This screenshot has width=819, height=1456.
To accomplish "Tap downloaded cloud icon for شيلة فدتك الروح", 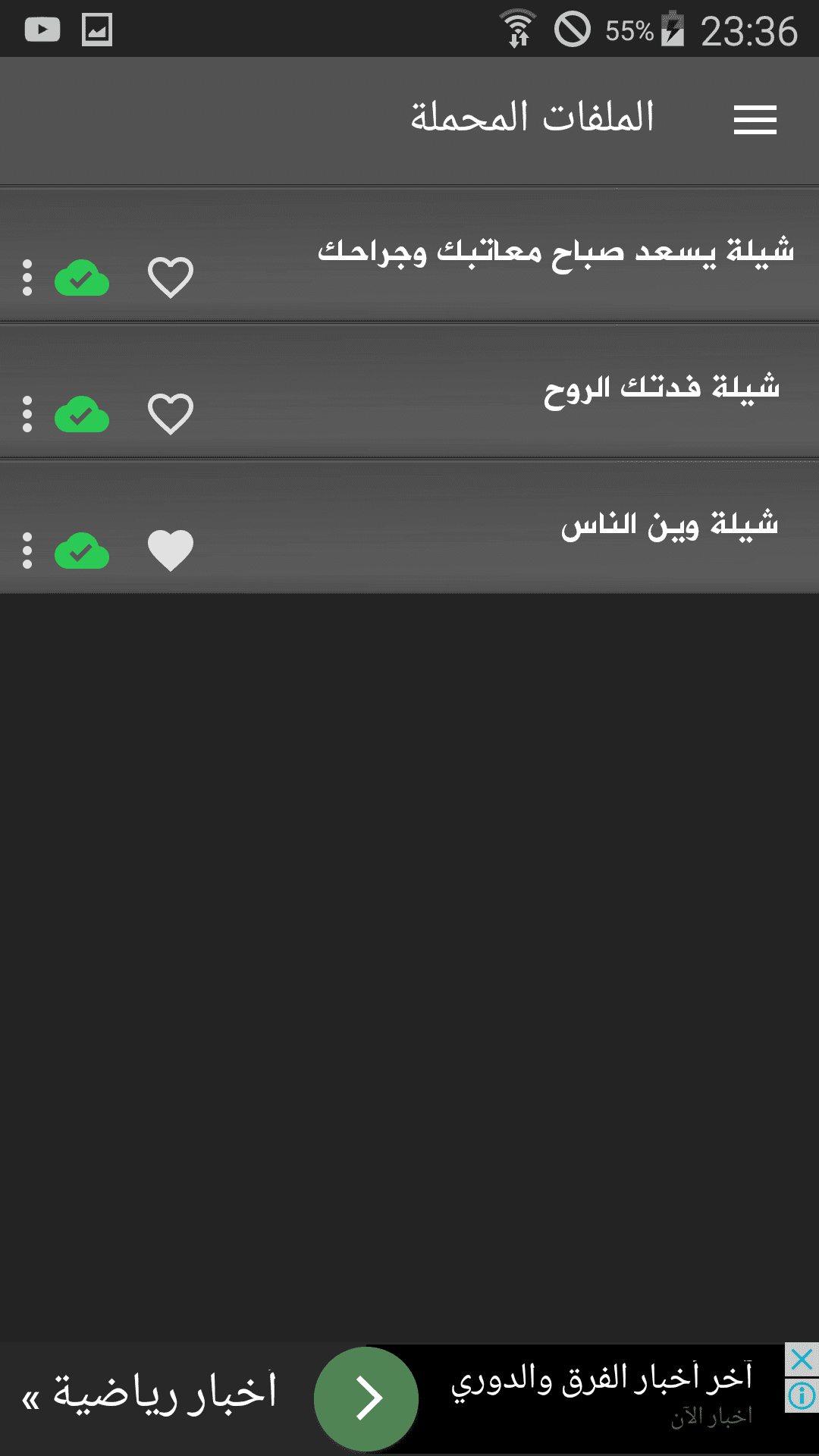I will (82, 414).
